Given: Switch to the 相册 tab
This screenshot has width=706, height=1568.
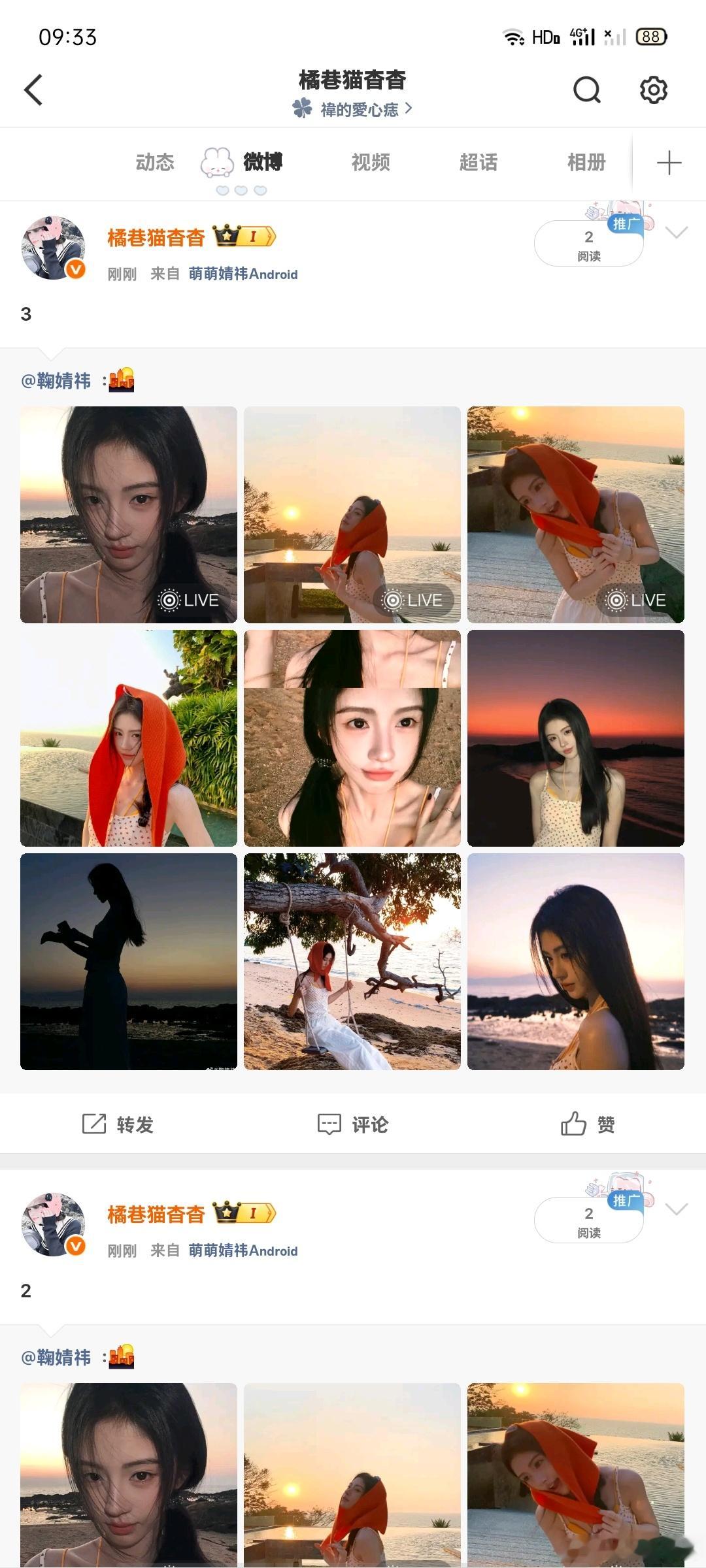Looking at the screenshot, I should pyautogui.click(x=585, y=163).
